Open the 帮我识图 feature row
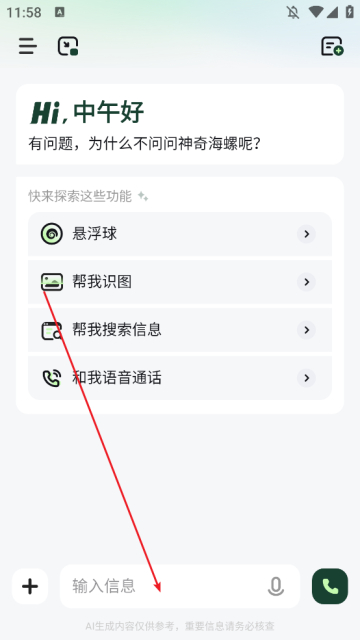 click(x=180, y=282)
